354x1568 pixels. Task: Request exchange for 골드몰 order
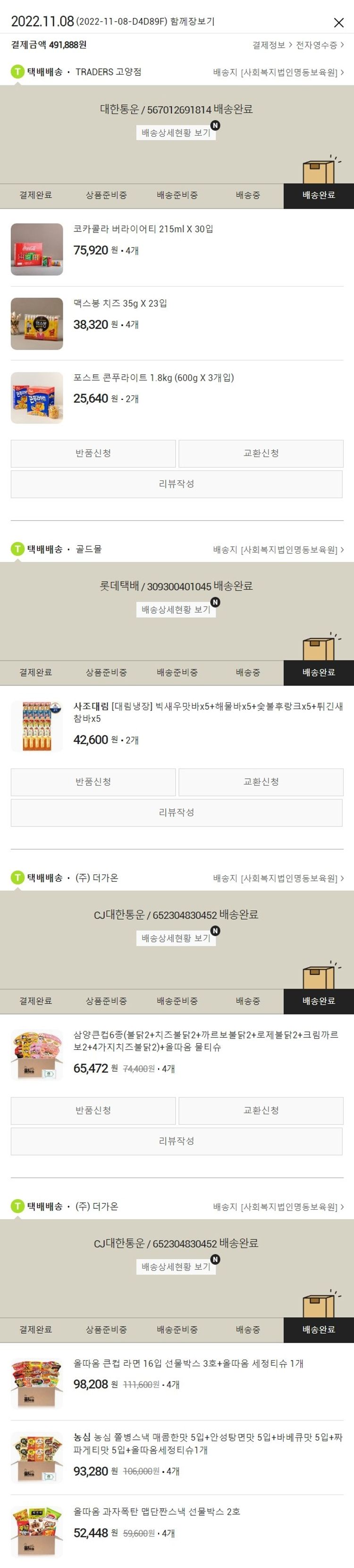click(x=261, y=782)
